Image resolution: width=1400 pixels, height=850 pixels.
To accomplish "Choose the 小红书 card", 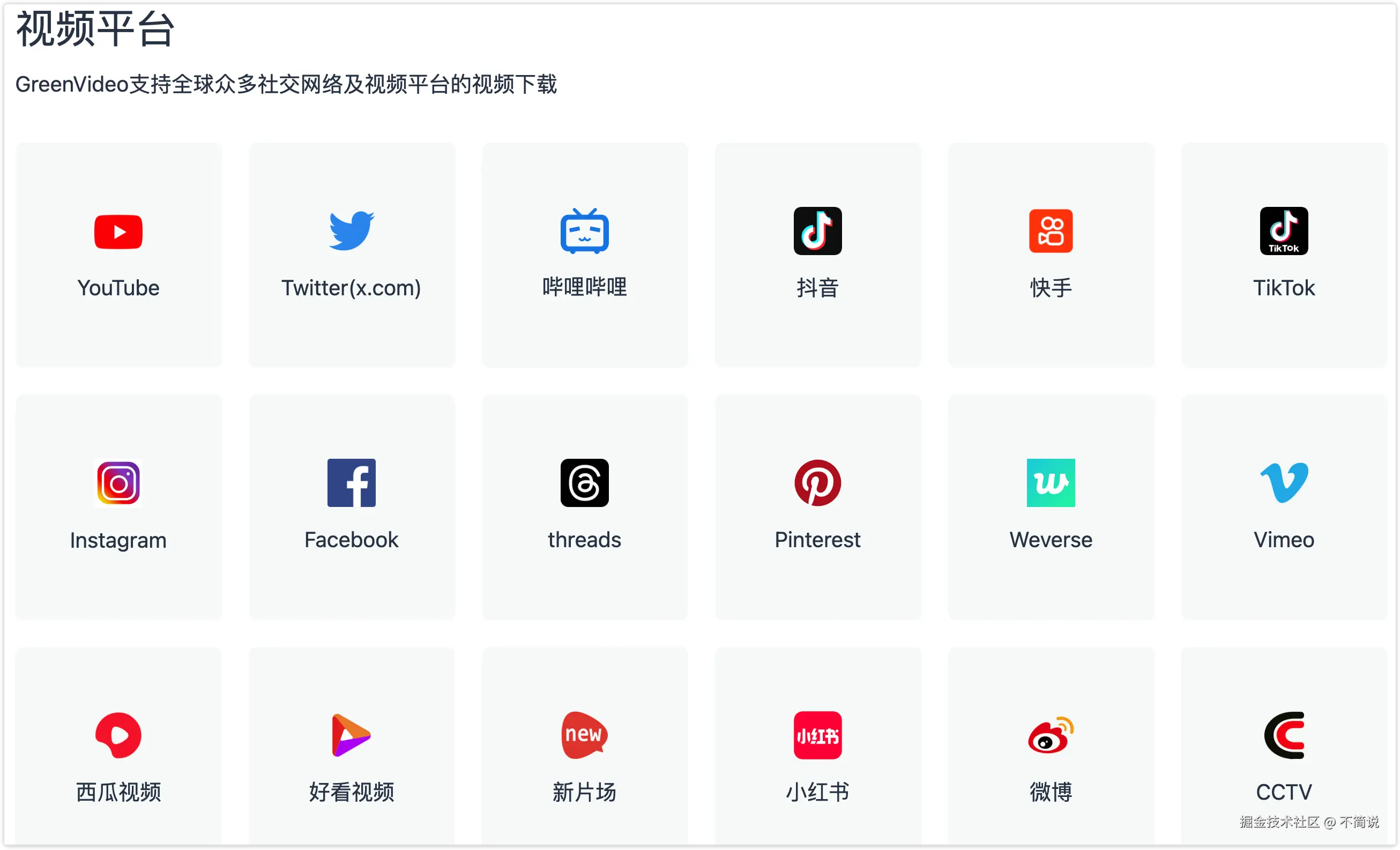I will (817, 750).
